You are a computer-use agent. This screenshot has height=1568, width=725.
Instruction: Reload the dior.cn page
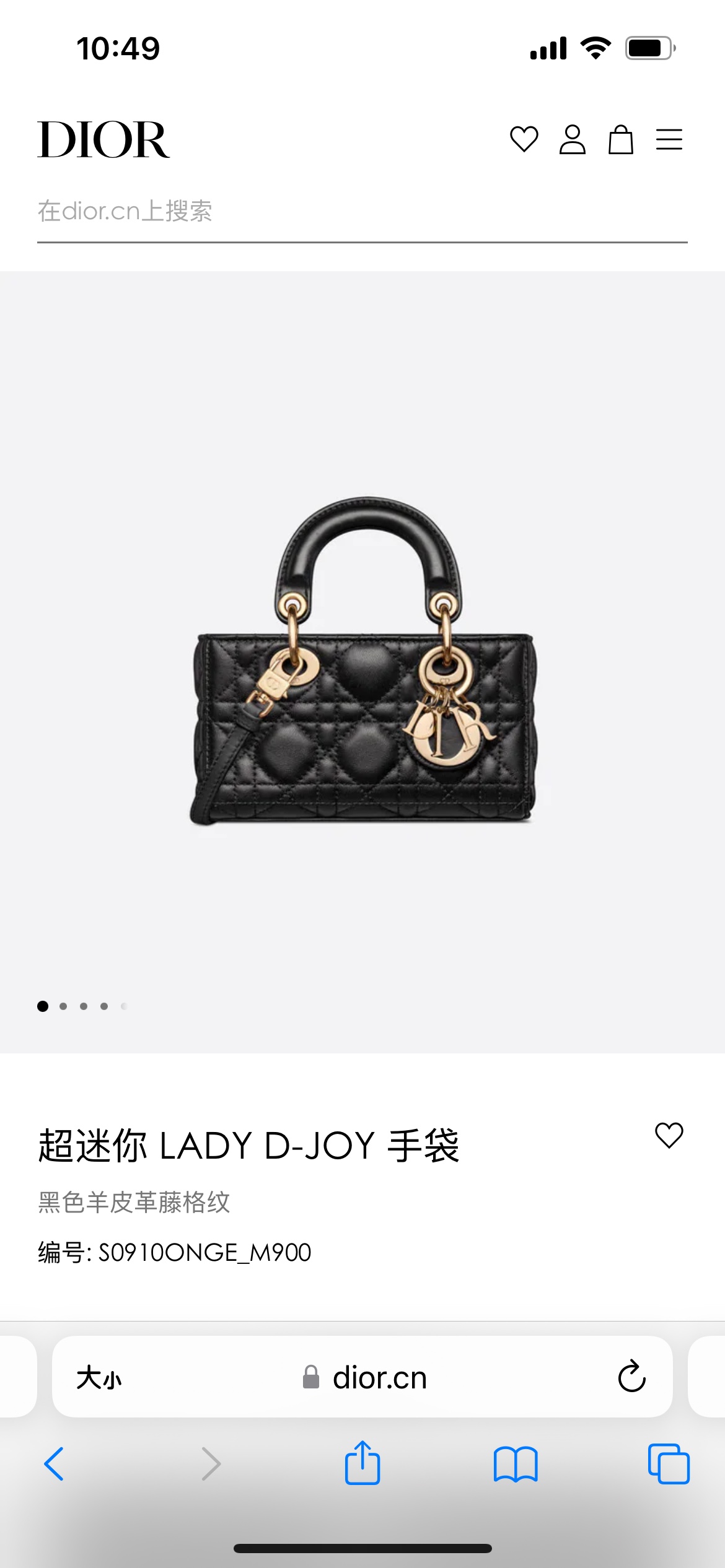pos(631,1377)
